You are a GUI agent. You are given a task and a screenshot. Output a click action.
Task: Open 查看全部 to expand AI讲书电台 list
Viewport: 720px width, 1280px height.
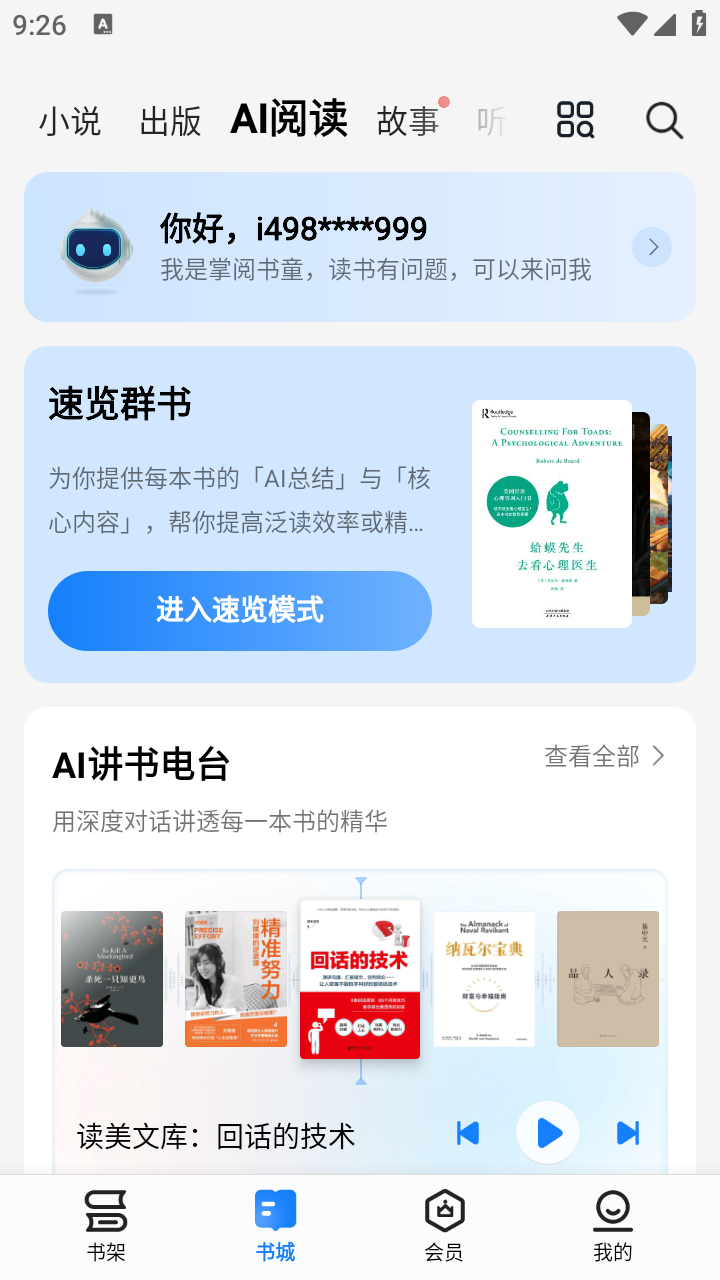pyautogui.click(x=604, y=757)
